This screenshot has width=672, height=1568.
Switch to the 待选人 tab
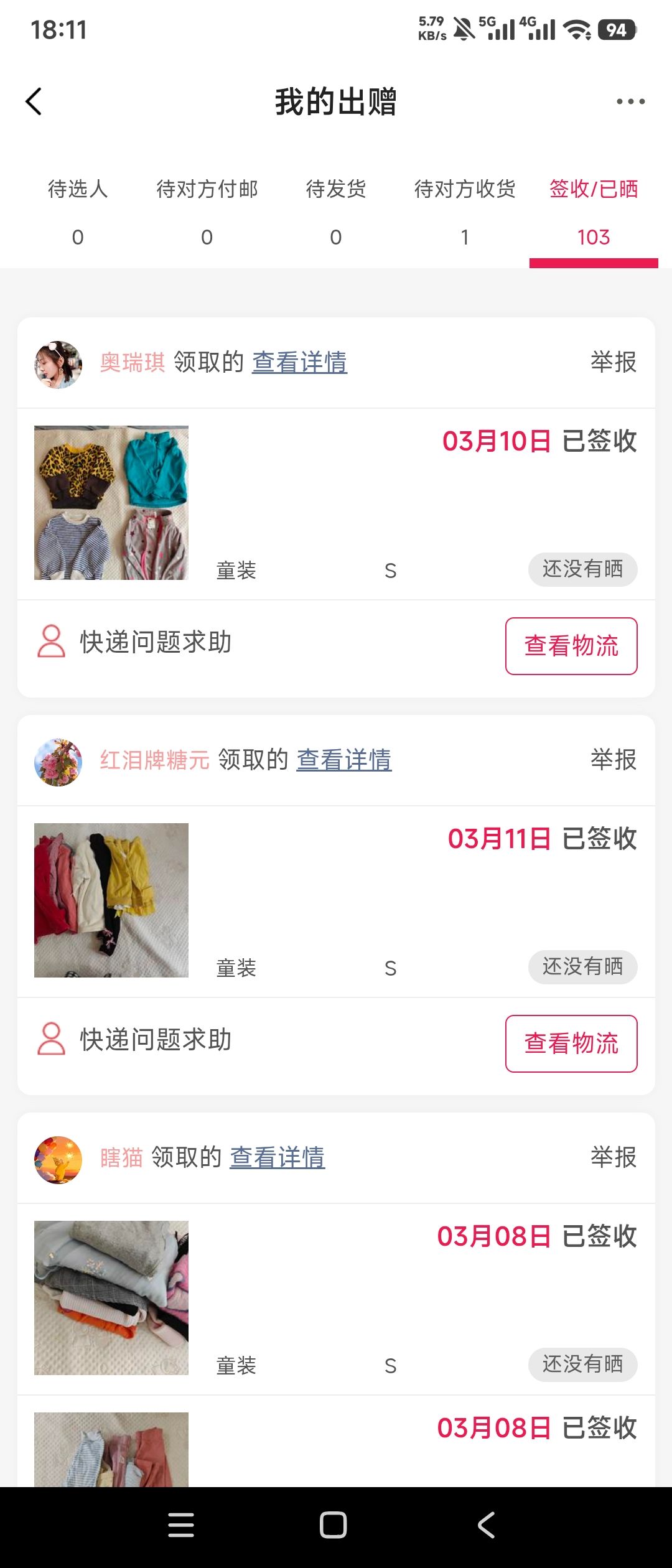[78, 212]
